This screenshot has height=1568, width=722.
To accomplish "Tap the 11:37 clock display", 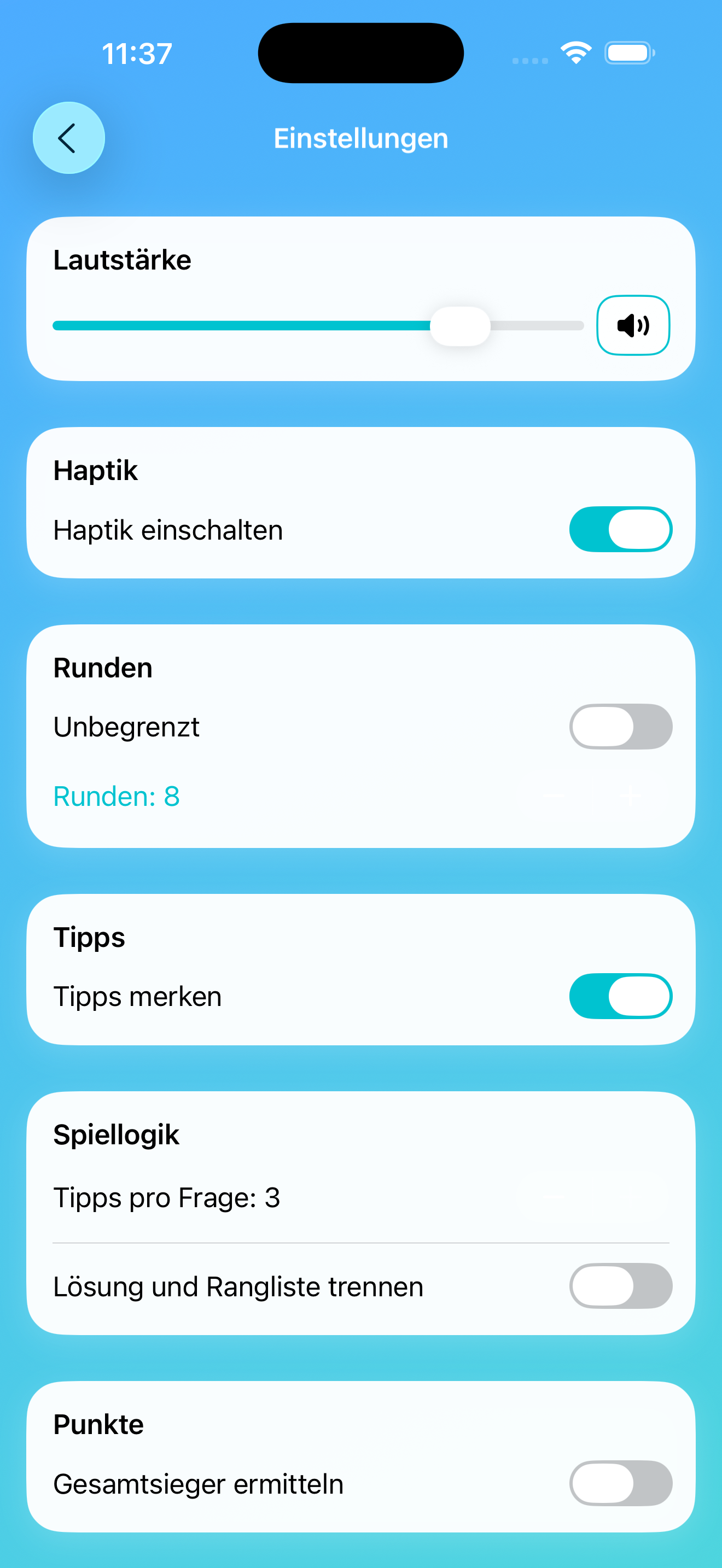I will (135, 53).
